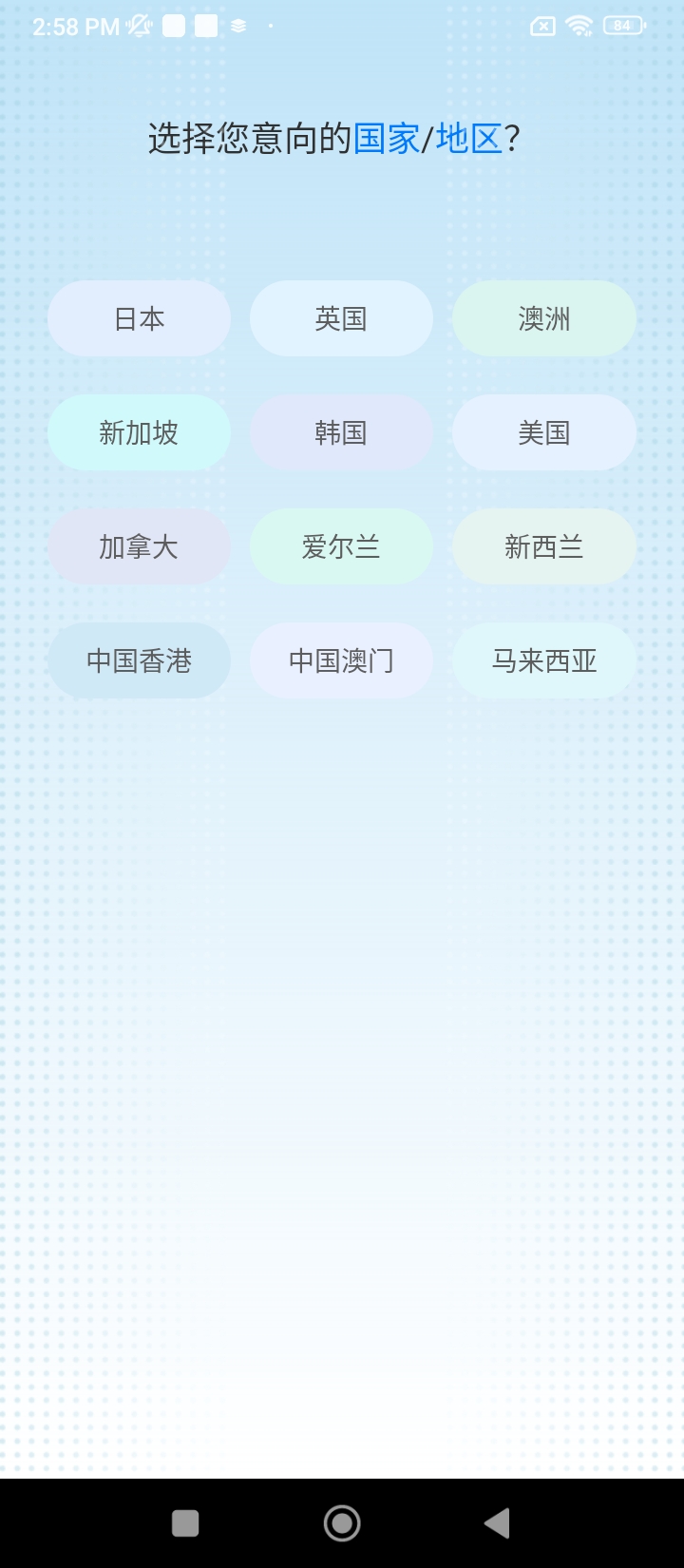Choose the 新西兰 option
Viewport: 684px width, 1568px height.
(x=543, y=546)
